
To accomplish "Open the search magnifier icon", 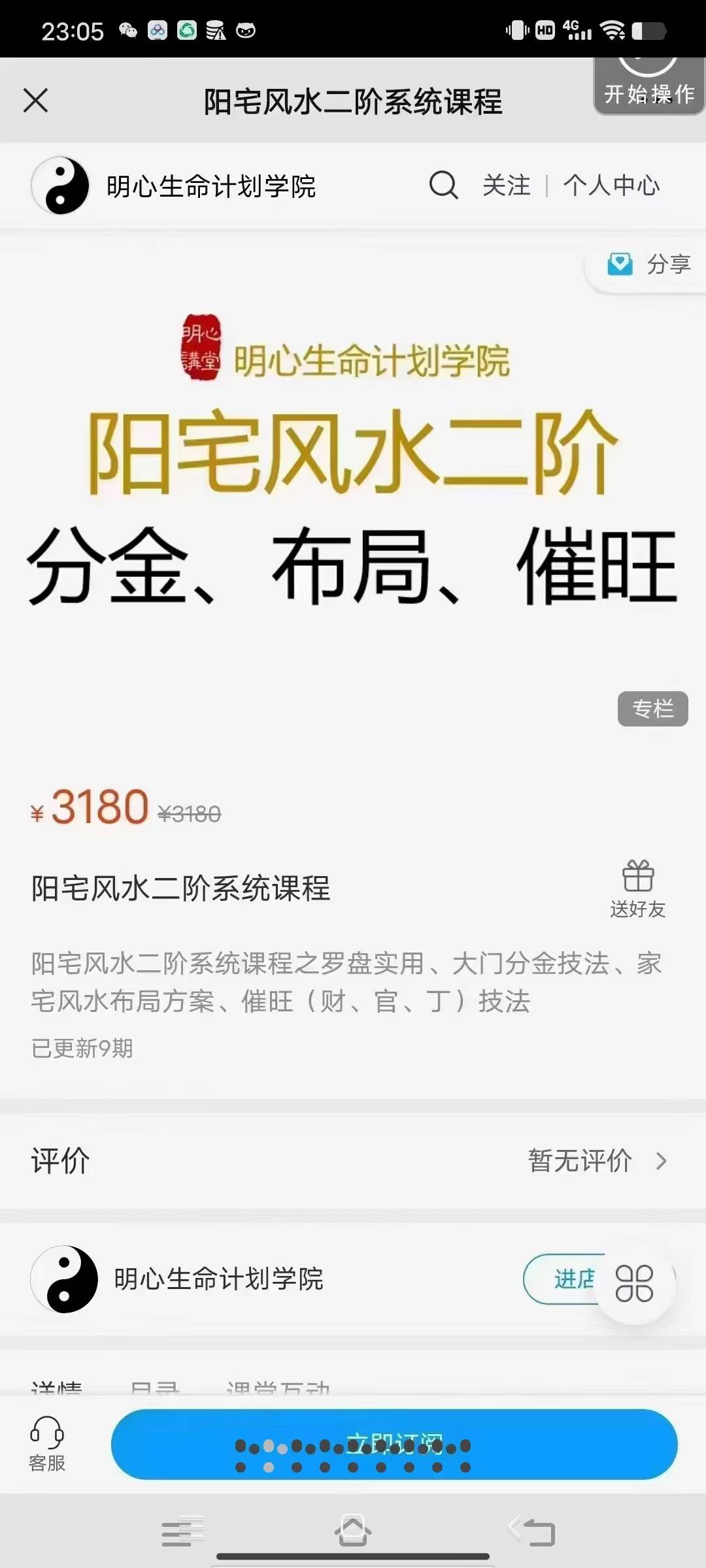I will click(443, 185).
